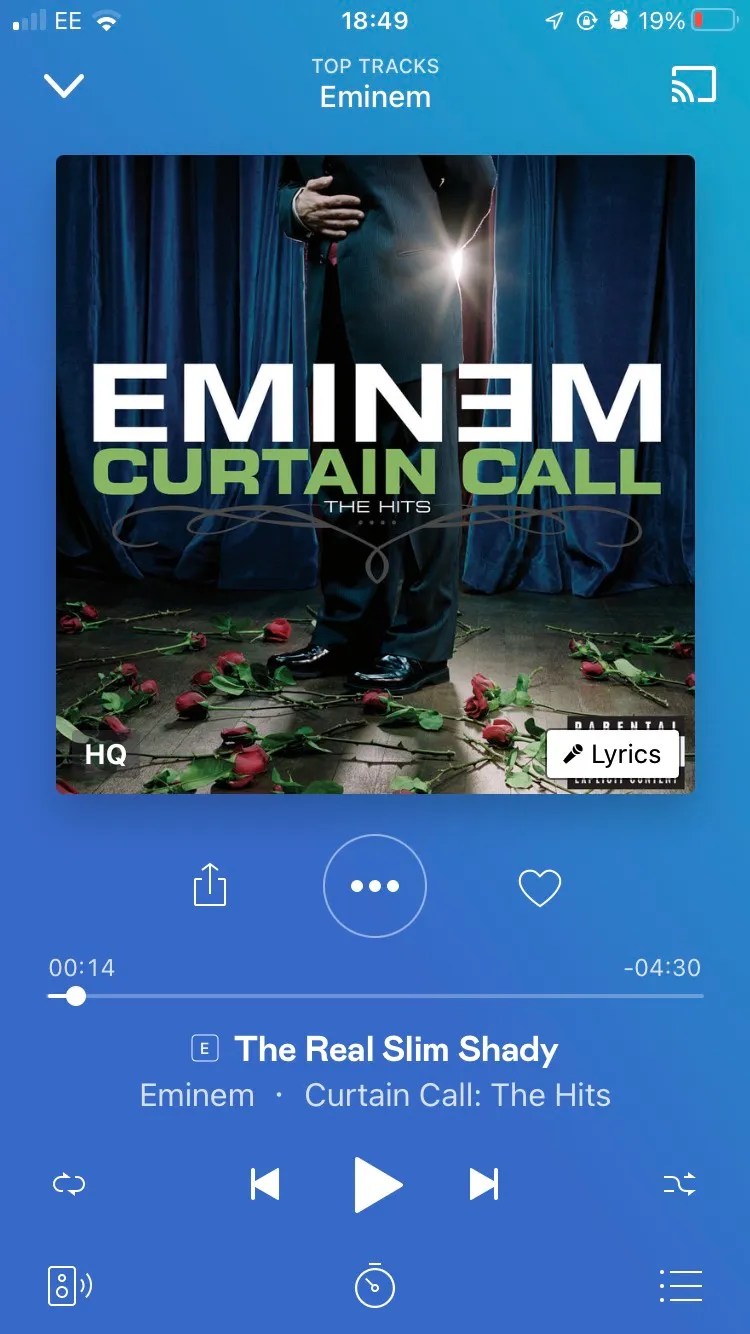Play The Real Slim Shady
750x1334 pixels.
378,1184
